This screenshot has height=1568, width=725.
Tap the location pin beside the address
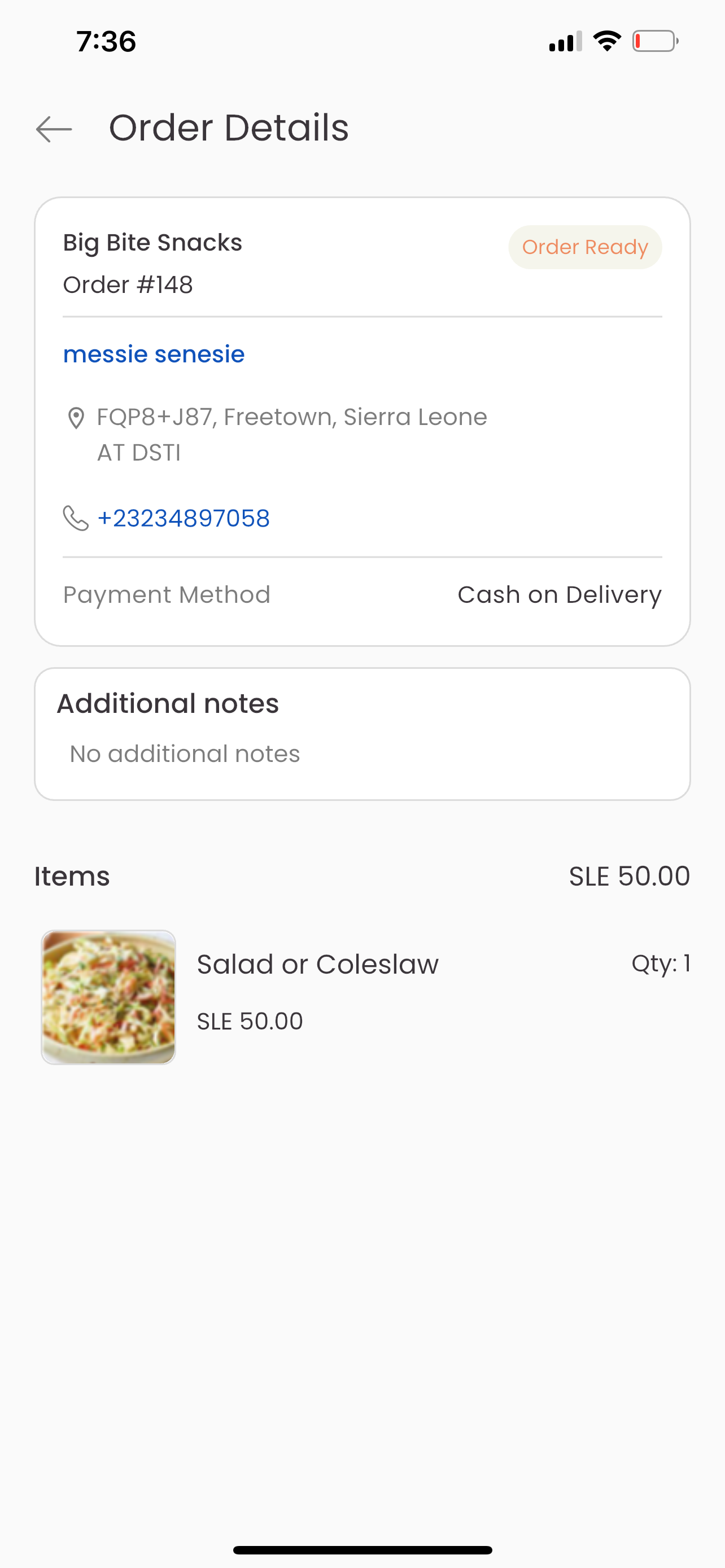(76, 418)
